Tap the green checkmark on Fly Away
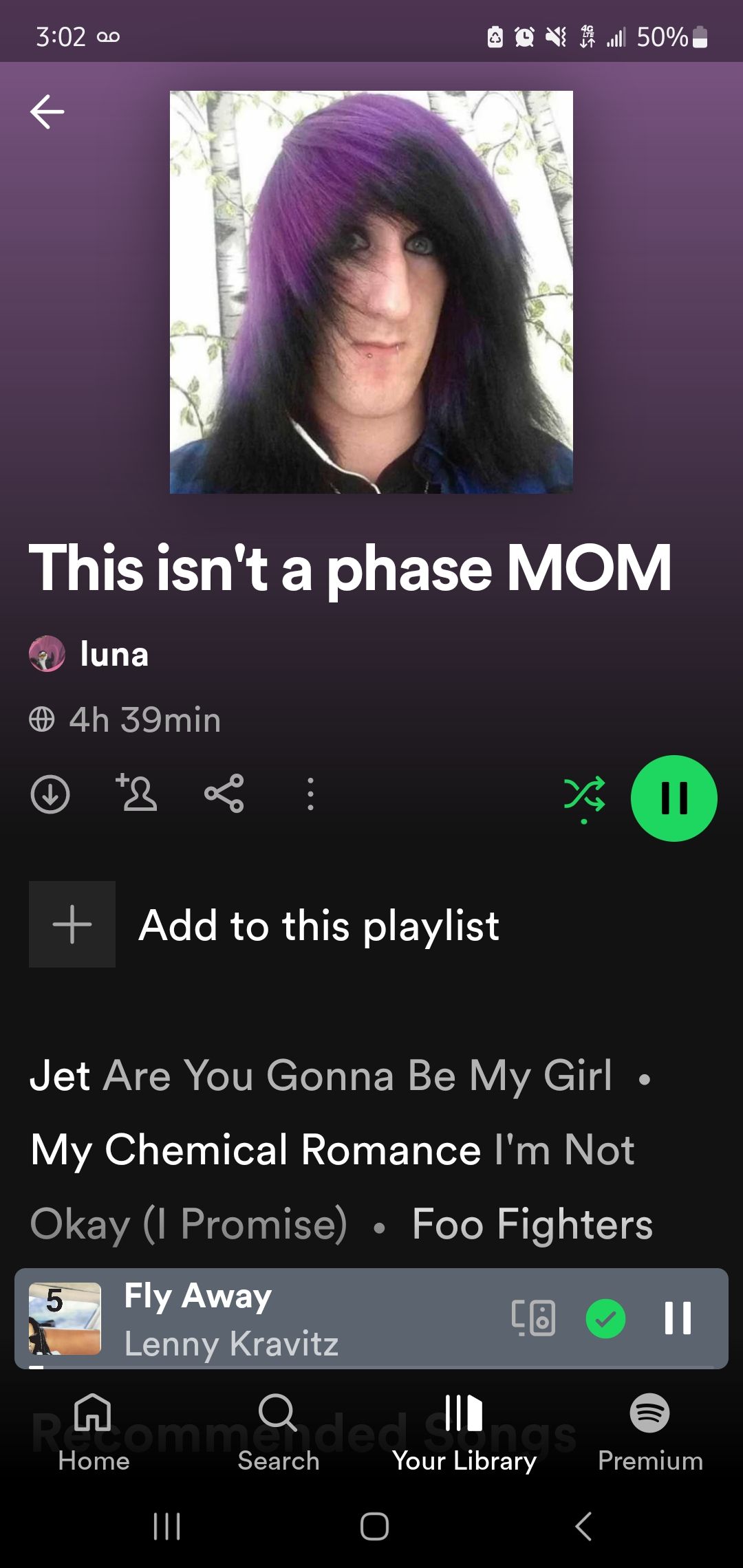 point(605,1318)
